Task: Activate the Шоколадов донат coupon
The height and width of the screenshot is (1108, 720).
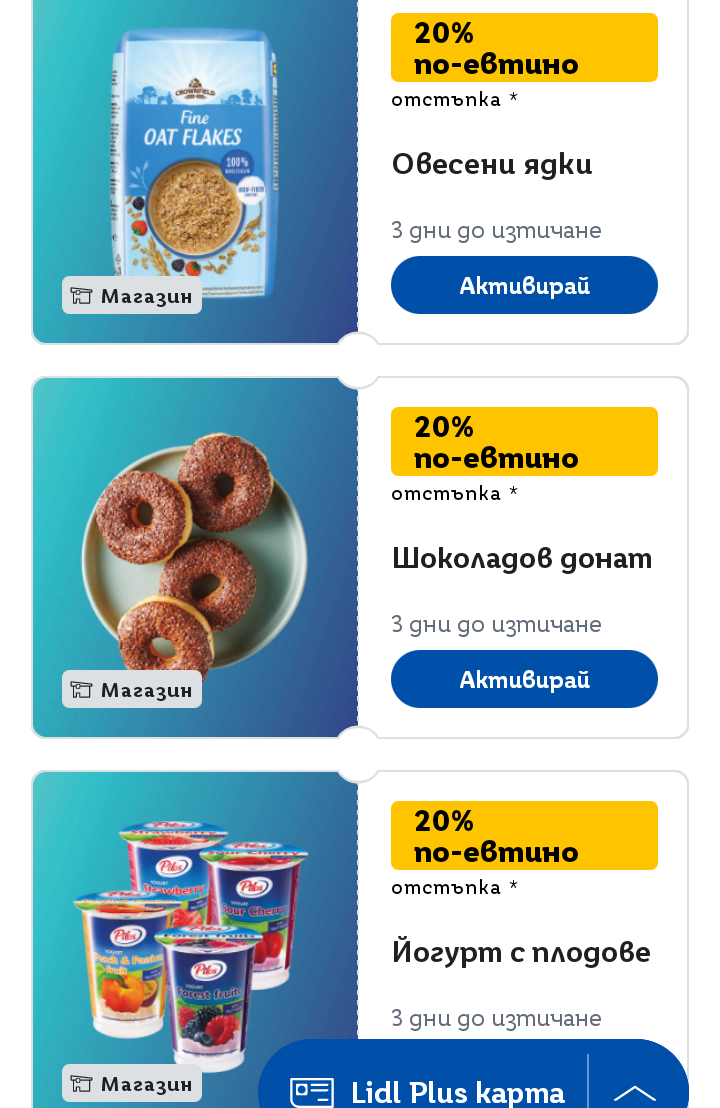Action: coord(524,679)
